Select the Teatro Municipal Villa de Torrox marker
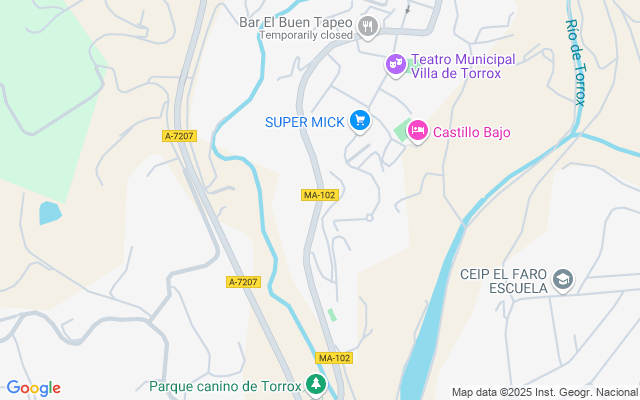The image size is (640, 400). click(x=397, y=65)
